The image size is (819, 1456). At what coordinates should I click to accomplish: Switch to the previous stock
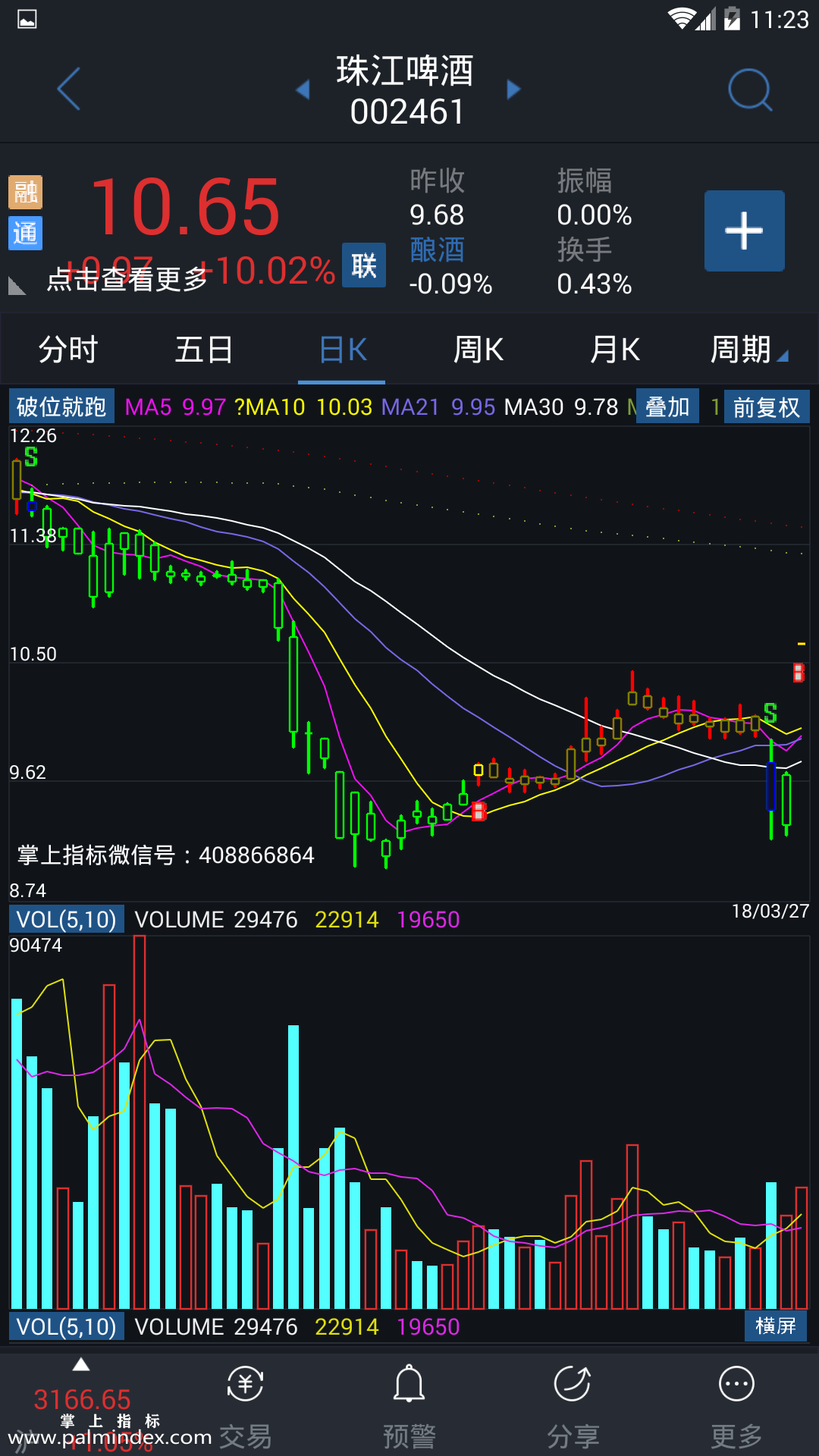(303, 89)
